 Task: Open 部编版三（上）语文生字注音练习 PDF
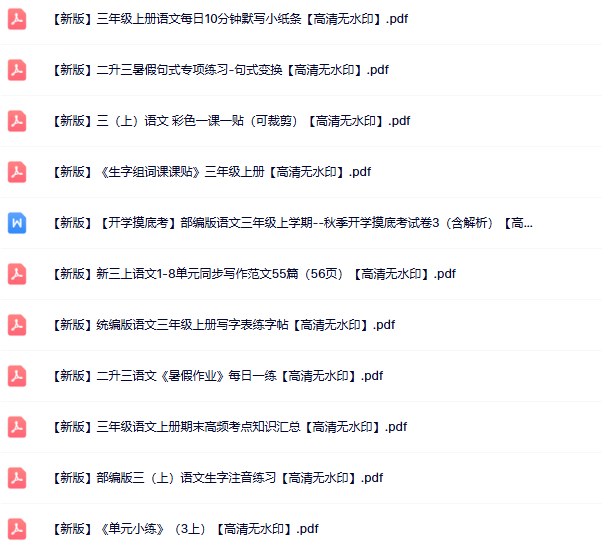(x=216, y=478)
